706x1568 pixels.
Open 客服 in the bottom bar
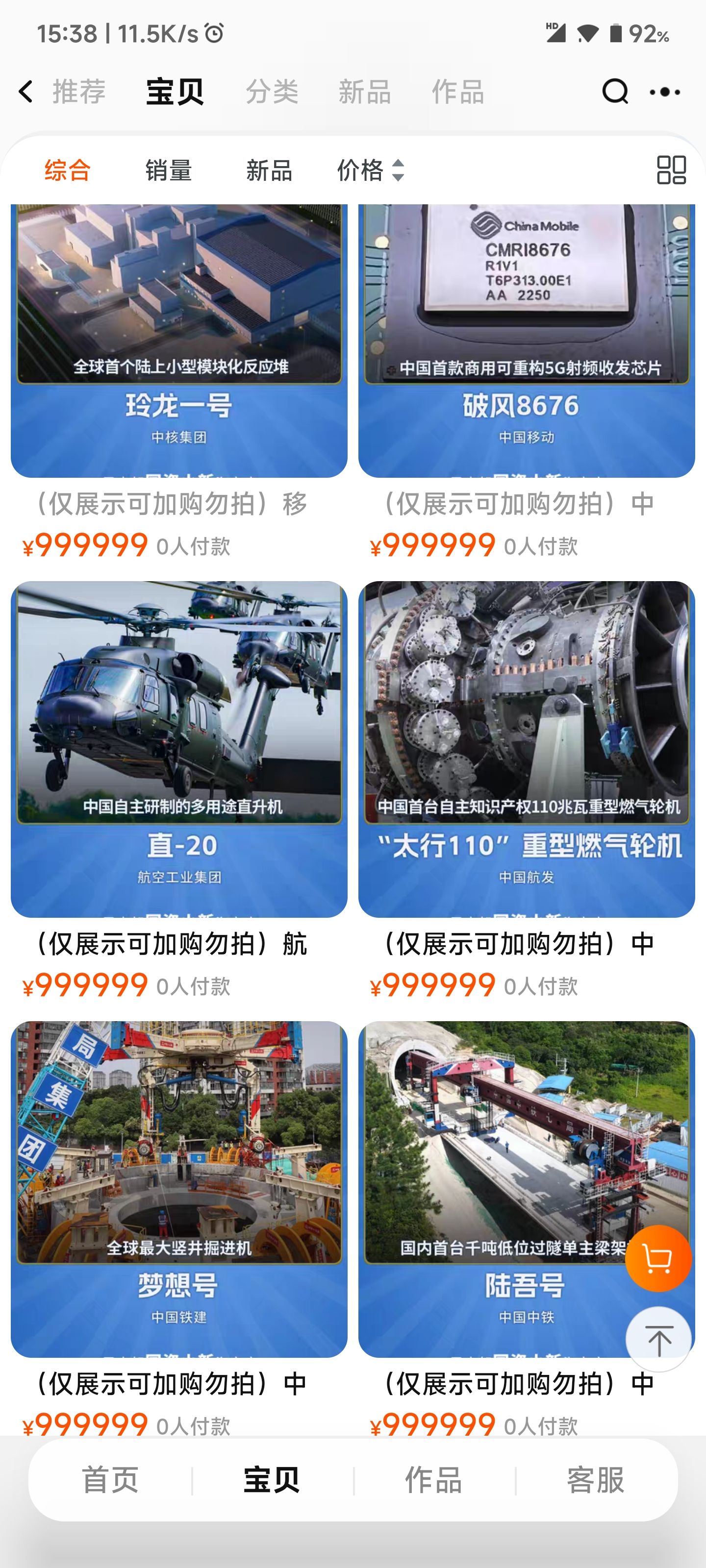click(x=595, y=1480)
